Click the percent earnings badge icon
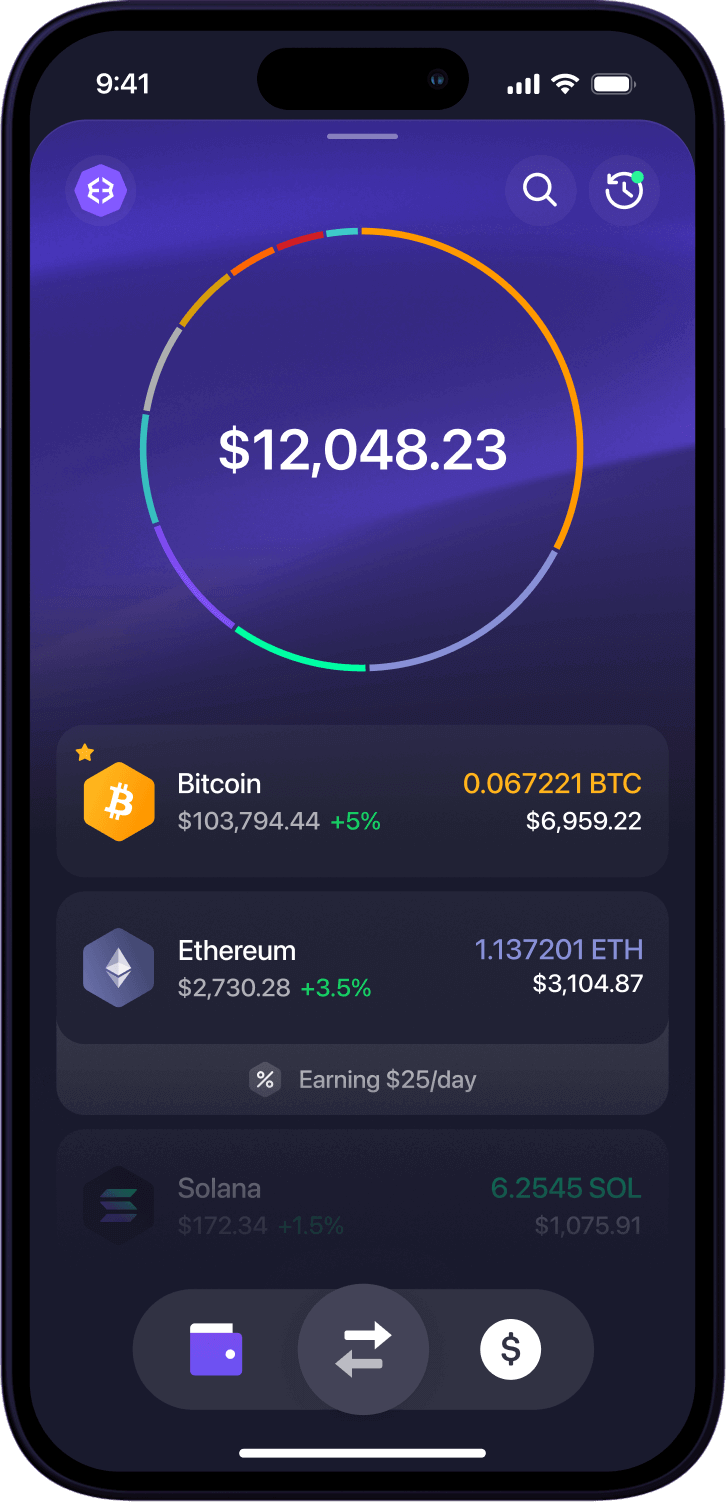The width and height of the screenshot is (726, 1502). pos(266,1080)
